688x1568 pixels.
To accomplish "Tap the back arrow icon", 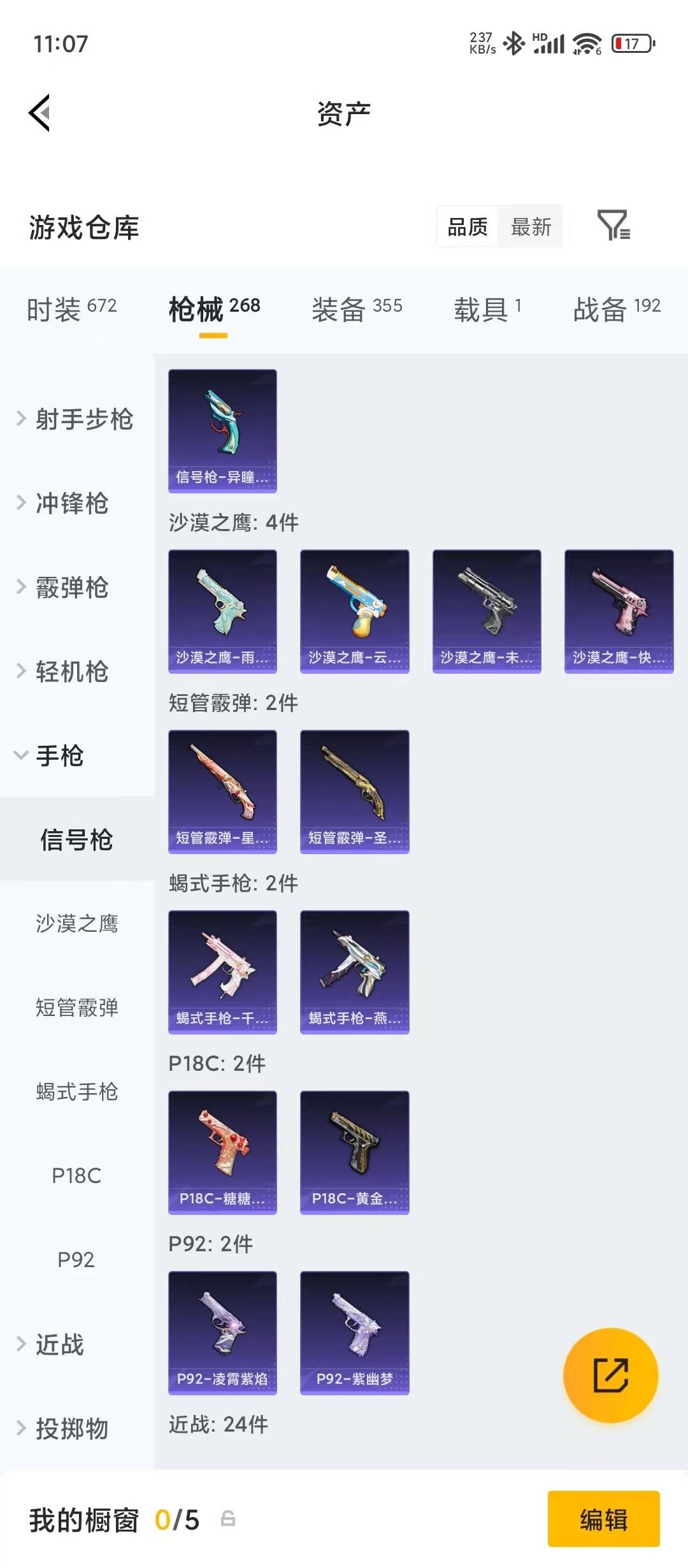I will tap(39, 112).
